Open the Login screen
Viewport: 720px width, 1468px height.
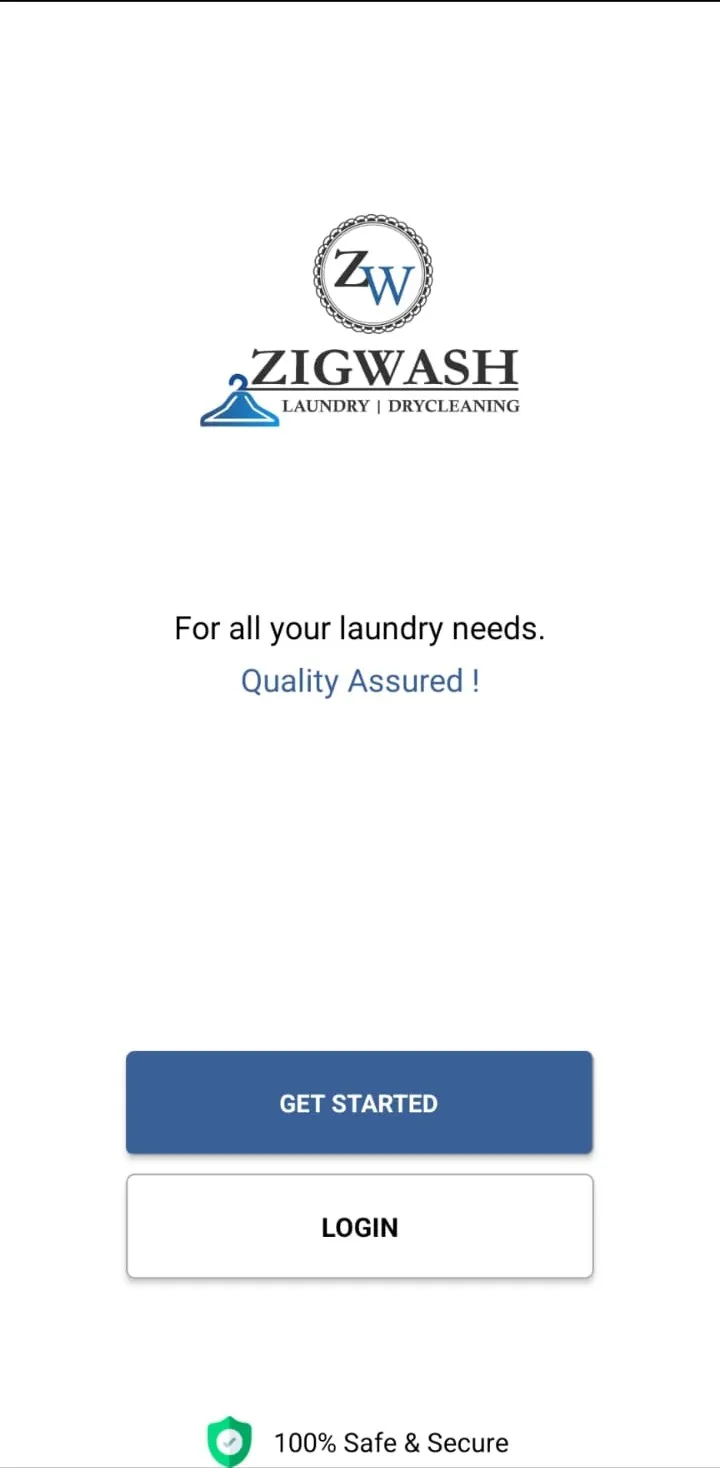coord(359,1226)
